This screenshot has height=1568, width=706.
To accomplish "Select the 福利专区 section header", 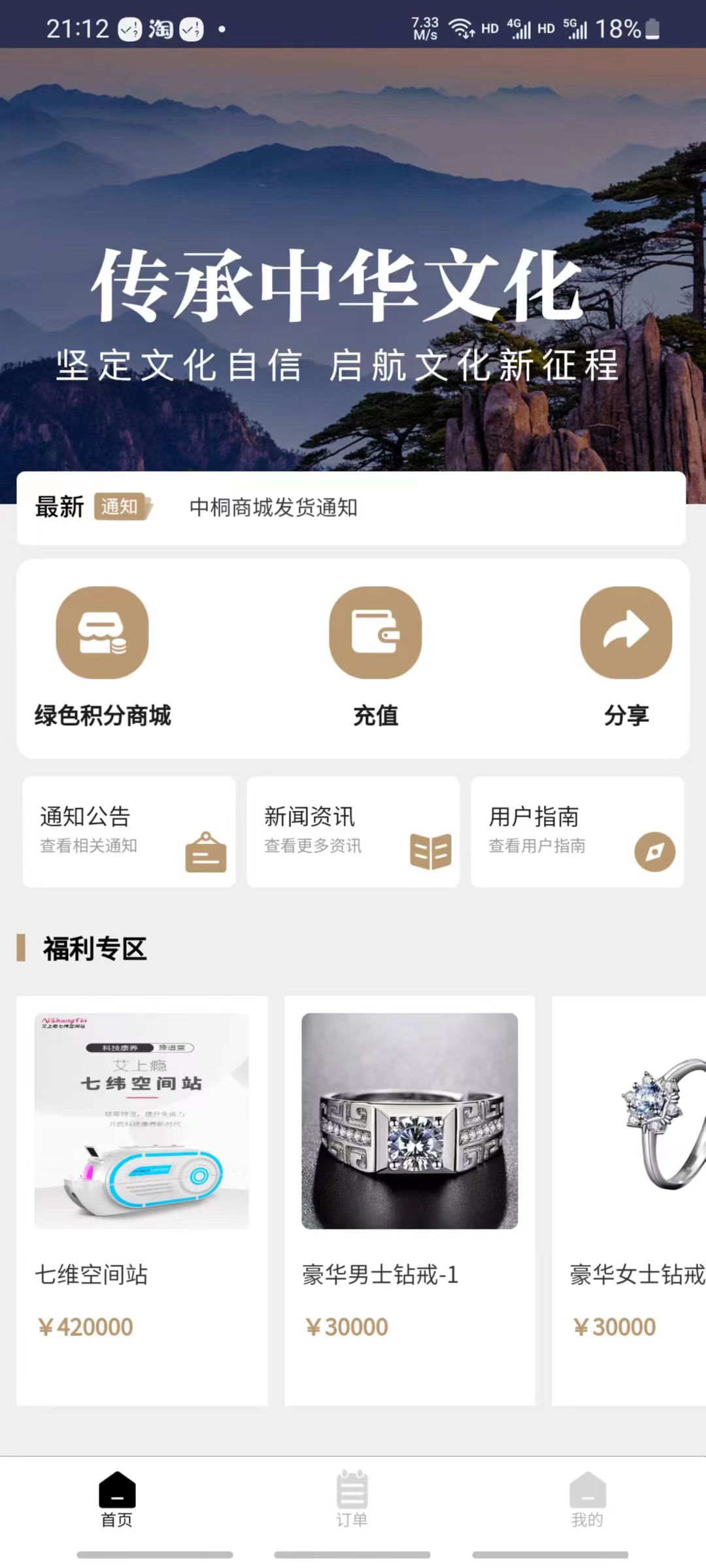I will tap(95, 950).
